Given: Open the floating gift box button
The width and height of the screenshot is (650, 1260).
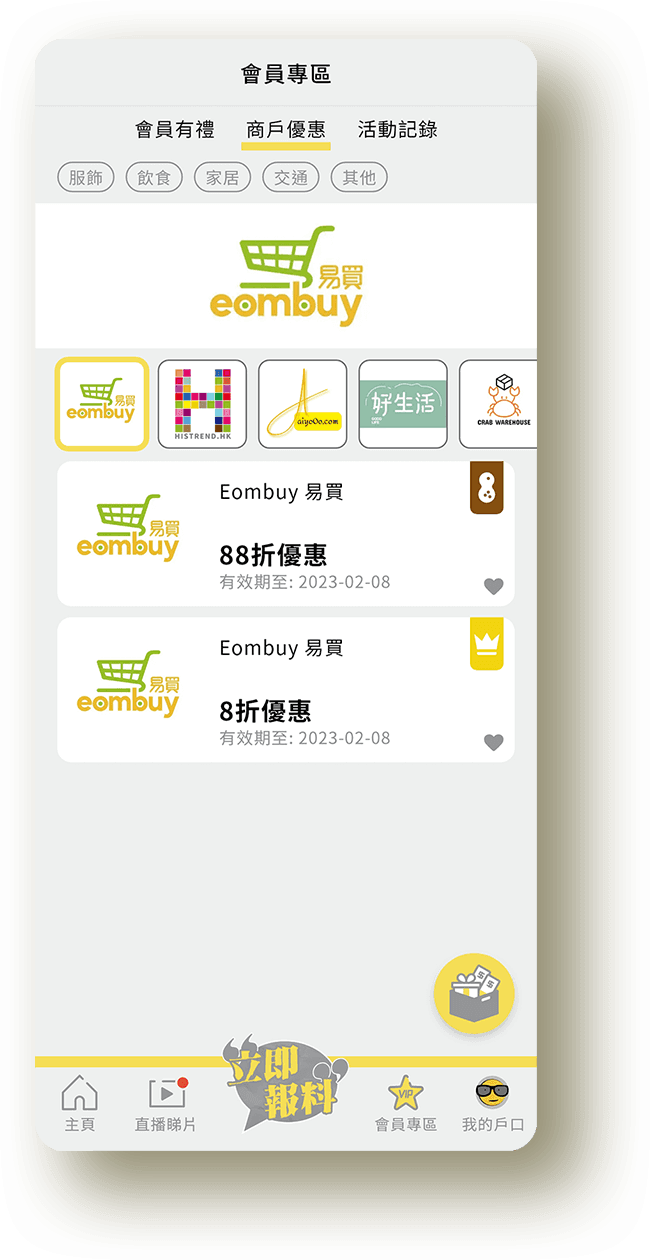Looking at the screenshot, I should coord(474,994).
